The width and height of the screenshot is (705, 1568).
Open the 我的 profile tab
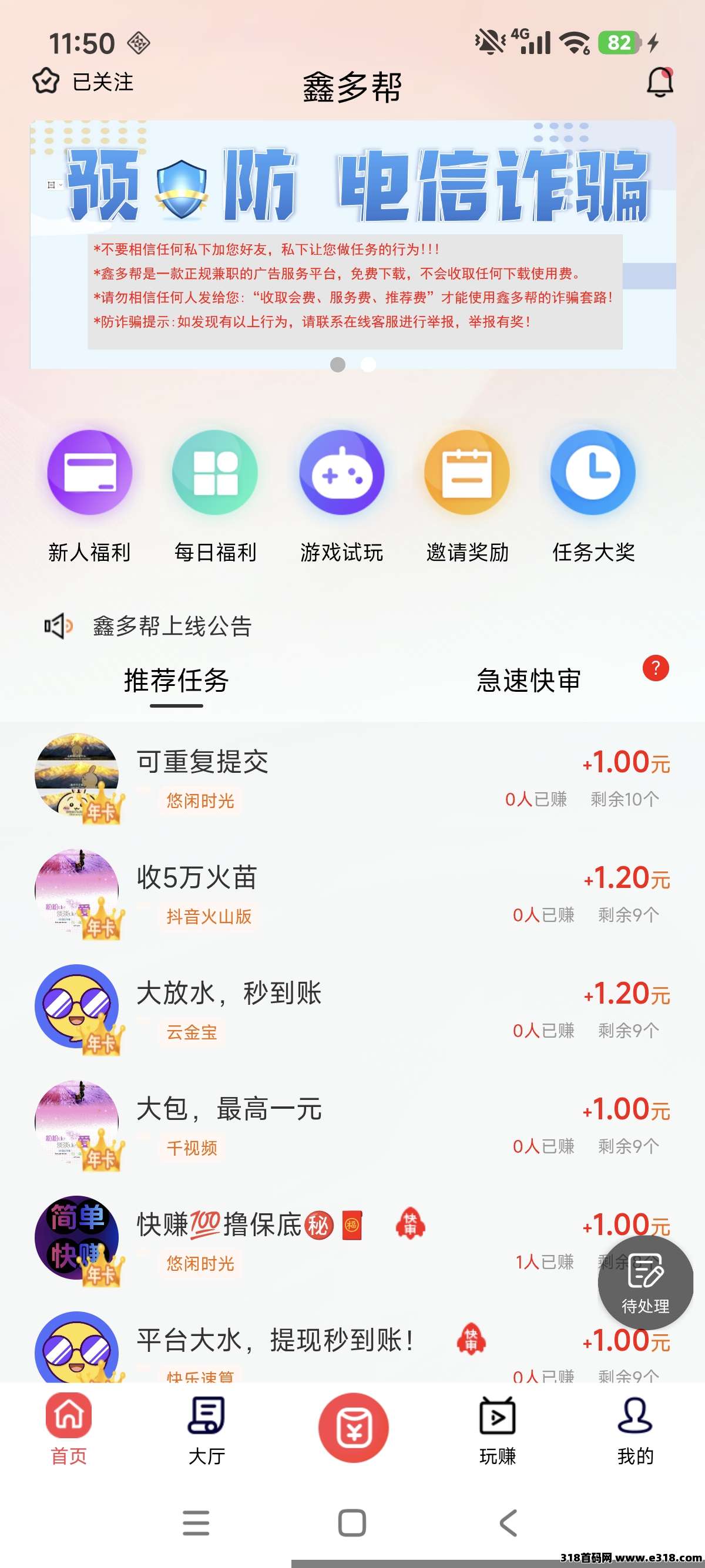[x=635, y=1429]
